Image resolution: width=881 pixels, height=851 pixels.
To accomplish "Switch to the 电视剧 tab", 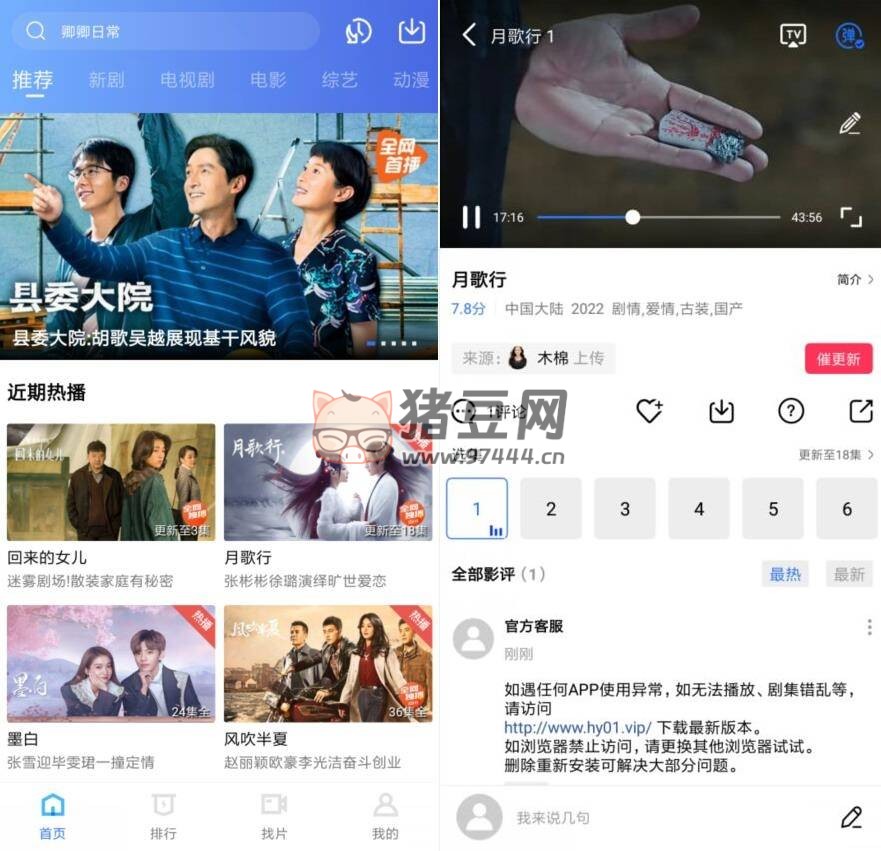I will [x=187, y=80].
